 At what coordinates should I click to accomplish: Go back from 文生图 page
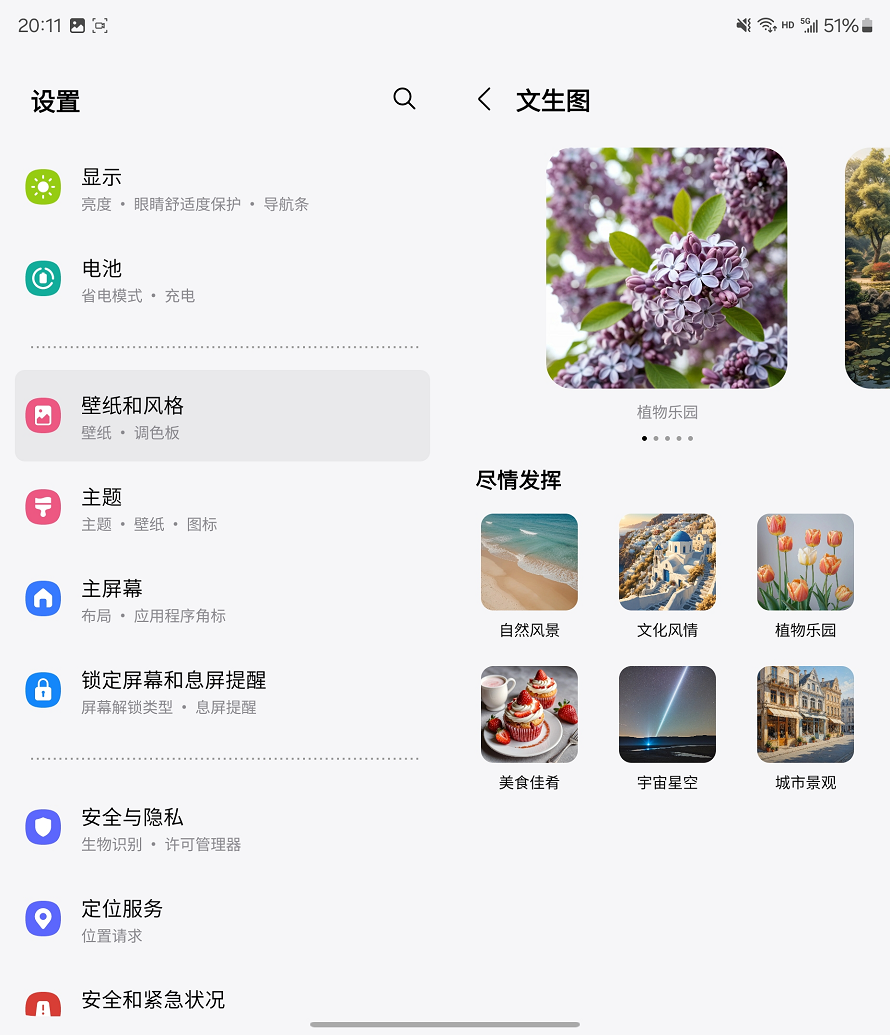[485, 99]
